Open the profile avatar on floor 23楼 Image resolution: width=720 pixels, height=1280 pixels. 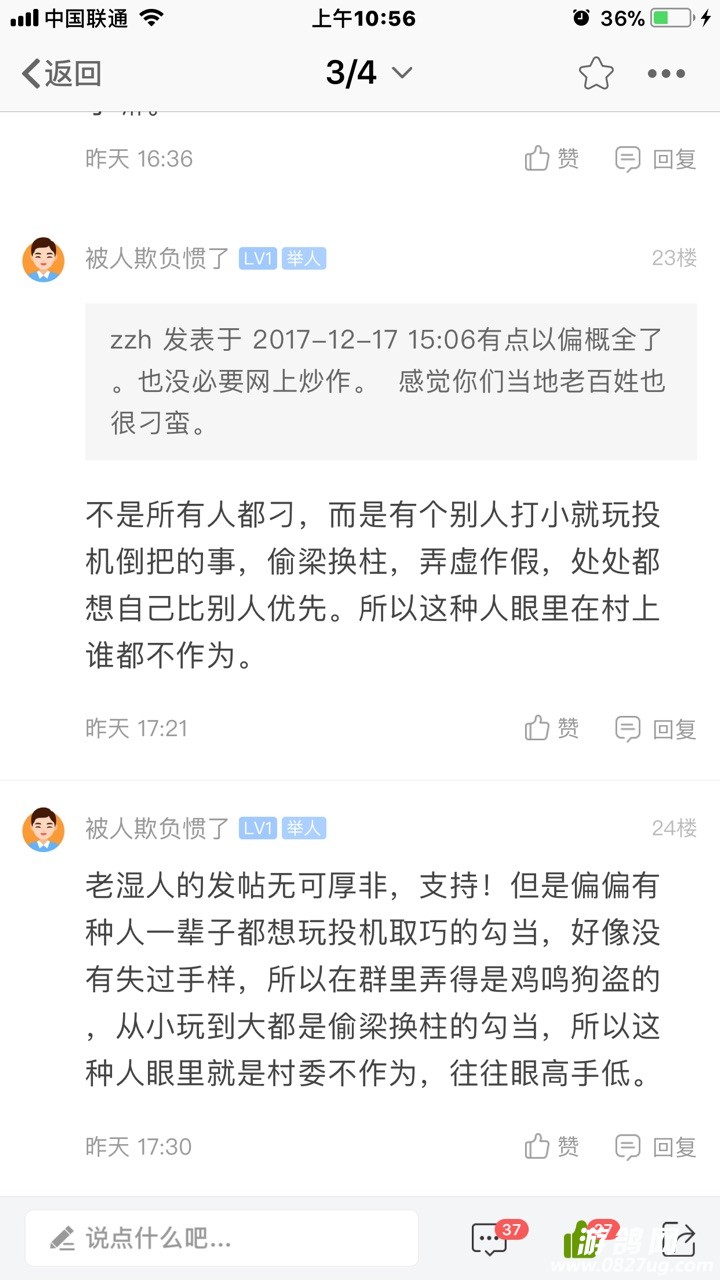[x=43, y=259]
